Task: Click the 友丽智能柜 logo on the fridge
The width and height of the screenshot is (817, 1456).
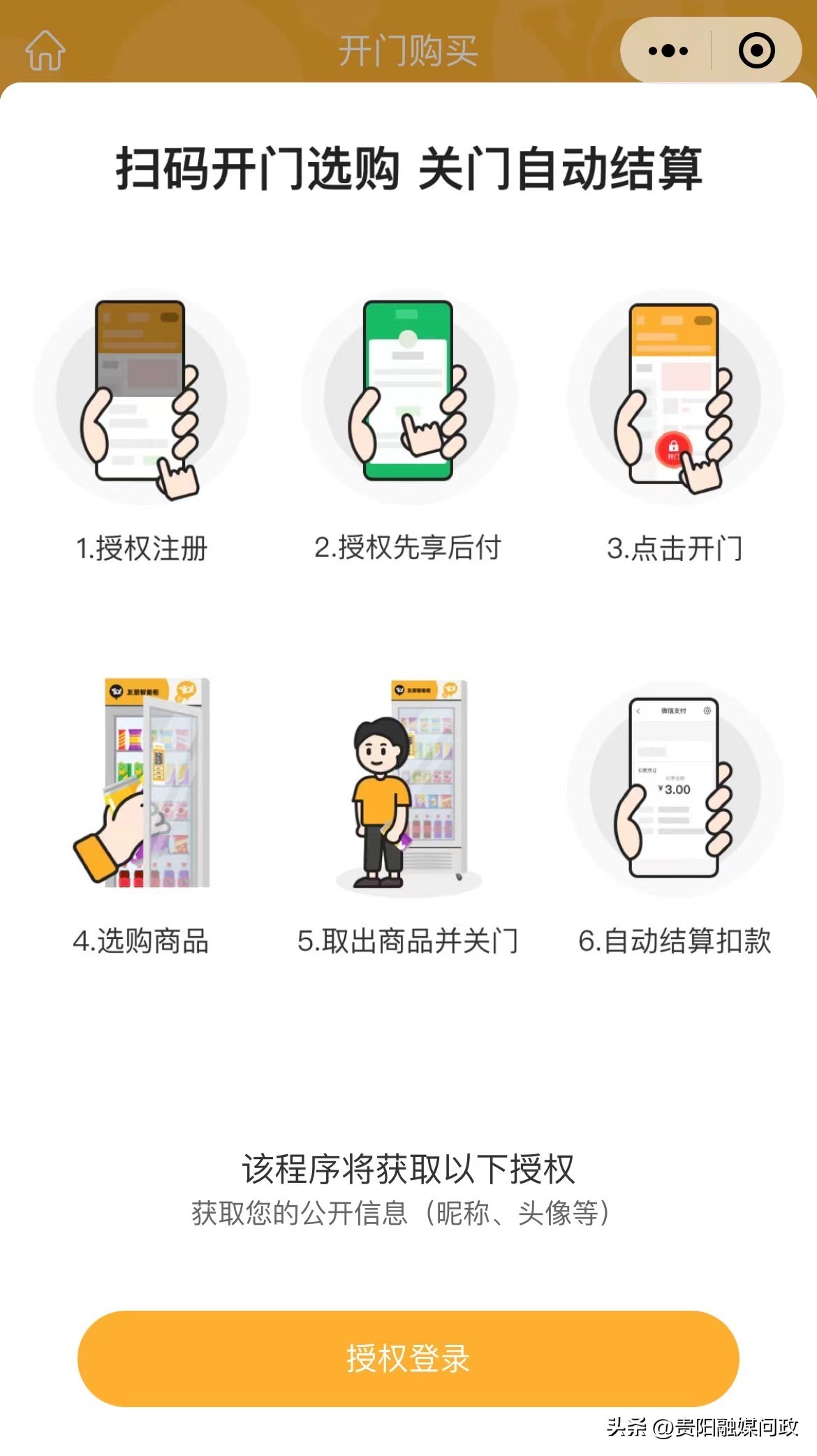Action: (x=133, y=692)
